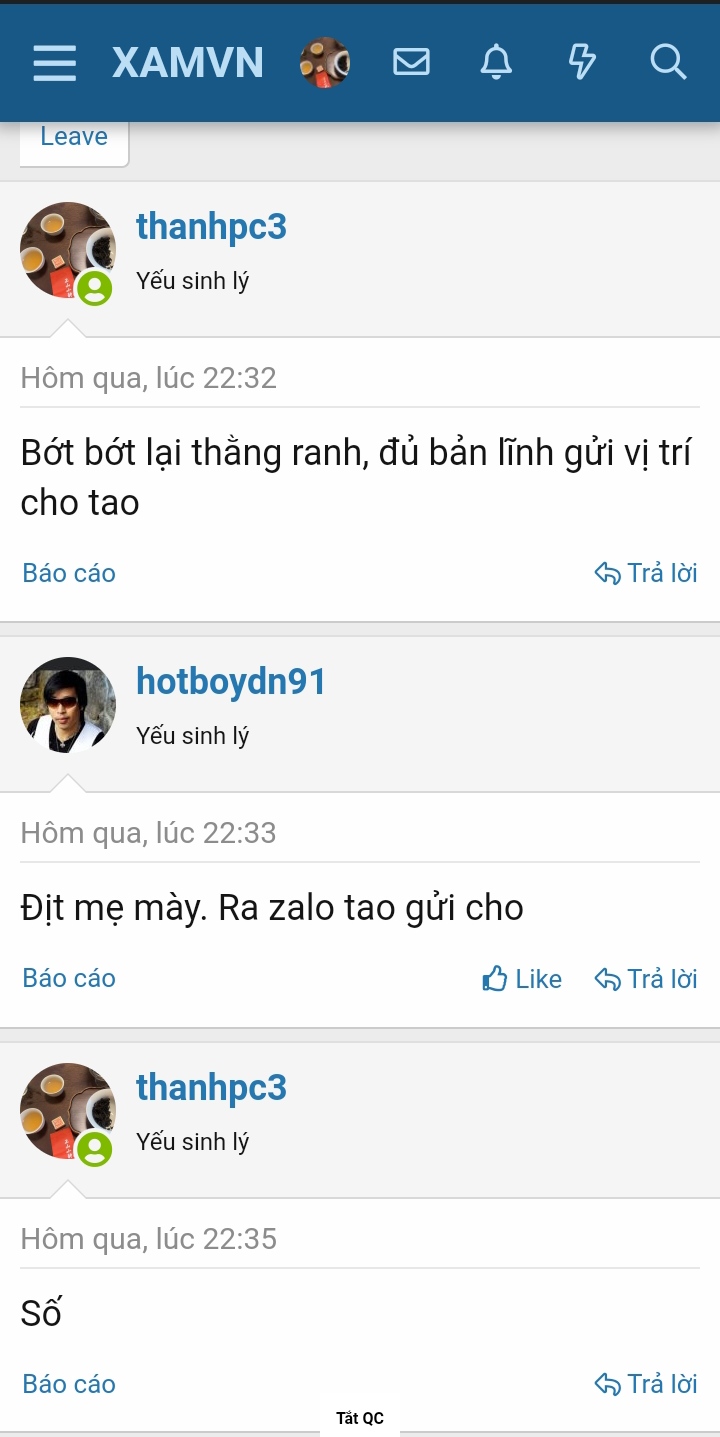Reply to the 22:35 post with Trả lời
720x1437 pixels.
646,1384
